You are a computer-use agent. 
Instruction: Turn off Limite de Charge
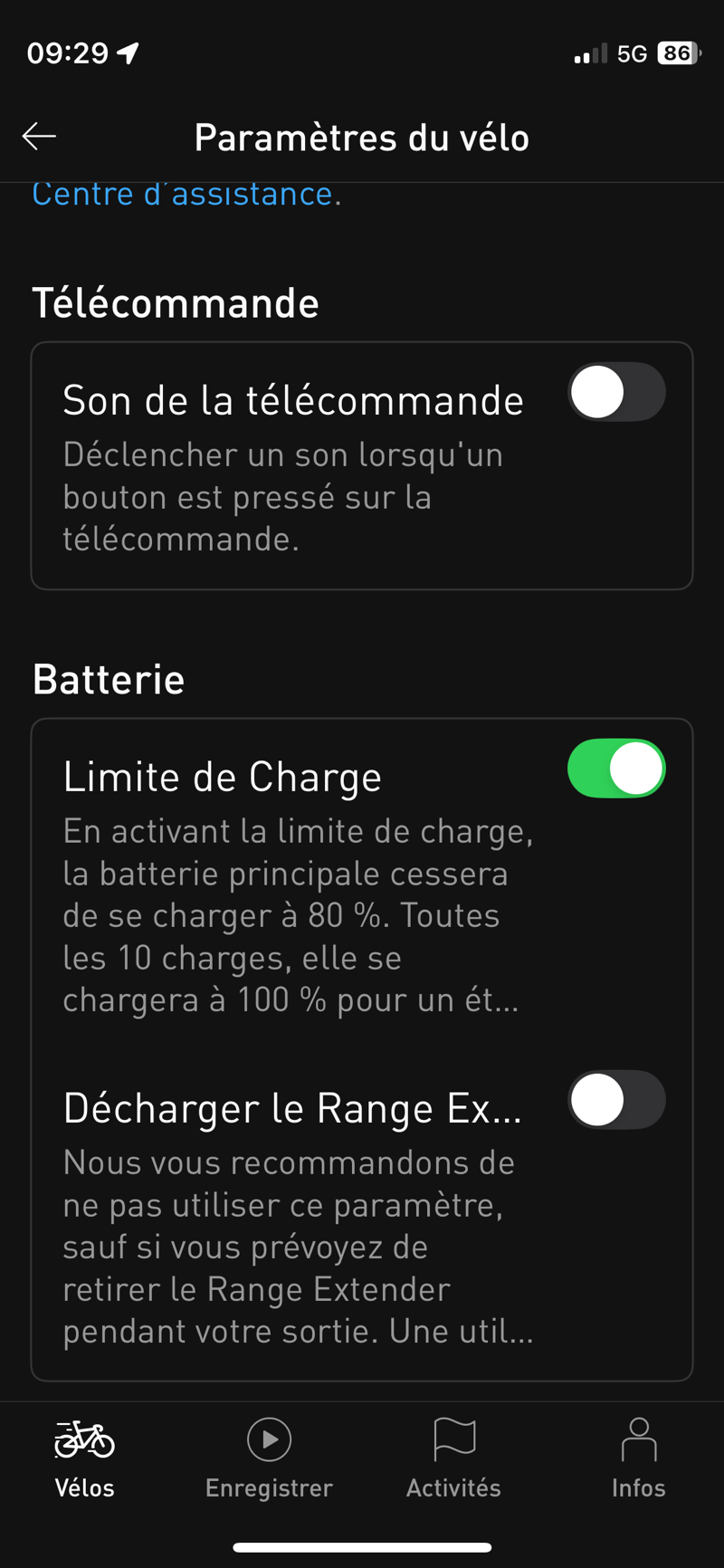pos(615,769)
